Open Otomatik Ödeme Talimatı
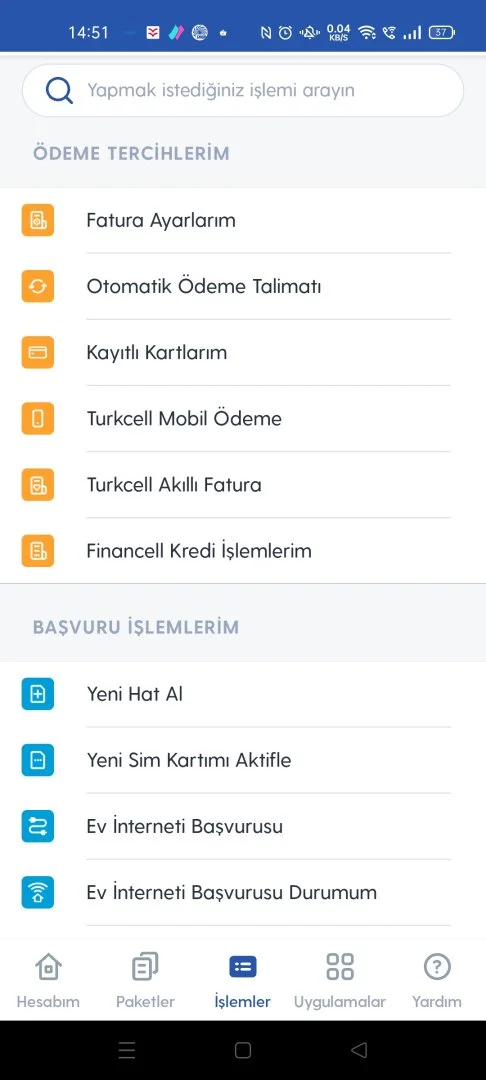 point(243,287)
